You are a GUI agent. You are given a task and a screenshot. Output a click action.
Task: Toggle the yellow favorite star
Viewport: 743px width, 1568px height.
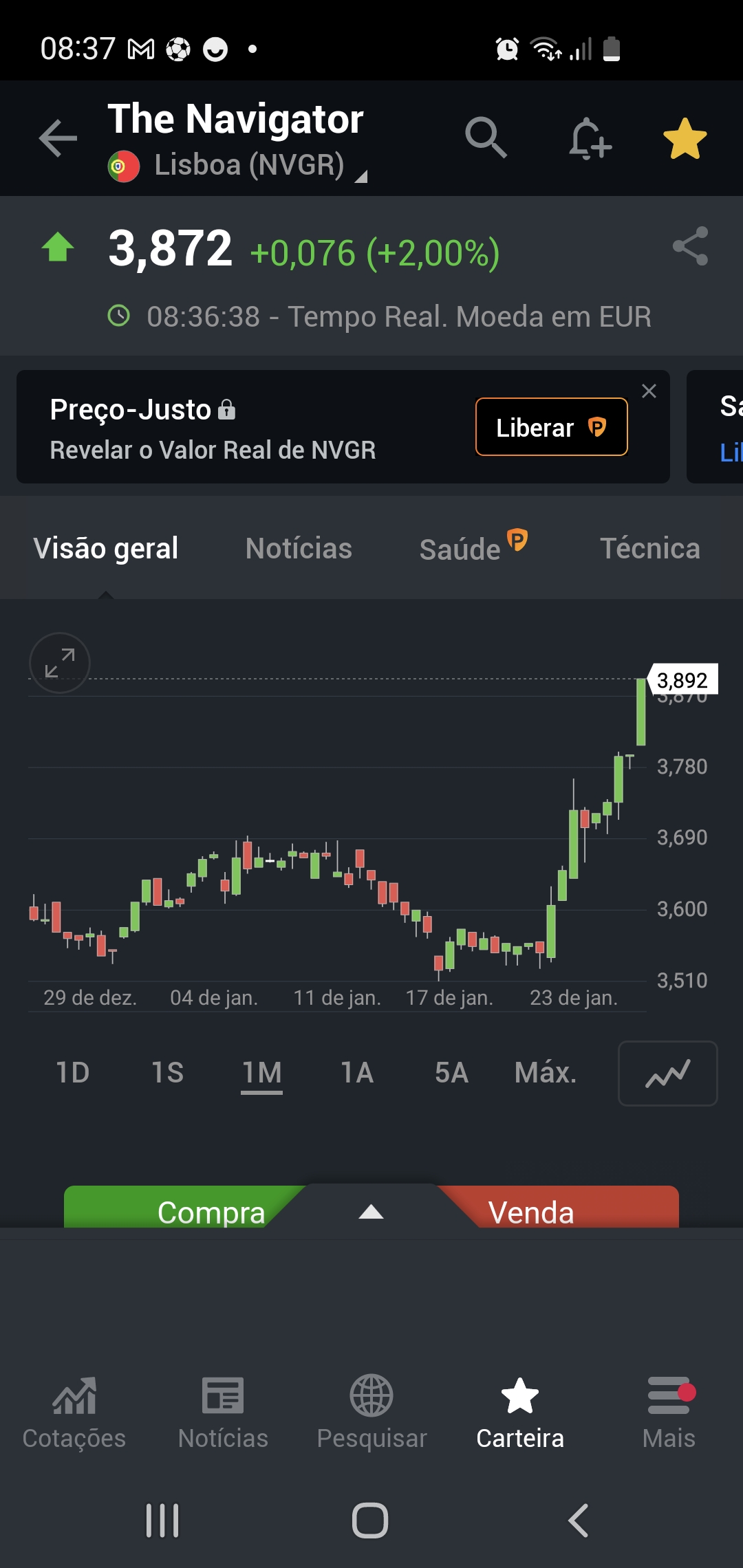pos(685,139)
